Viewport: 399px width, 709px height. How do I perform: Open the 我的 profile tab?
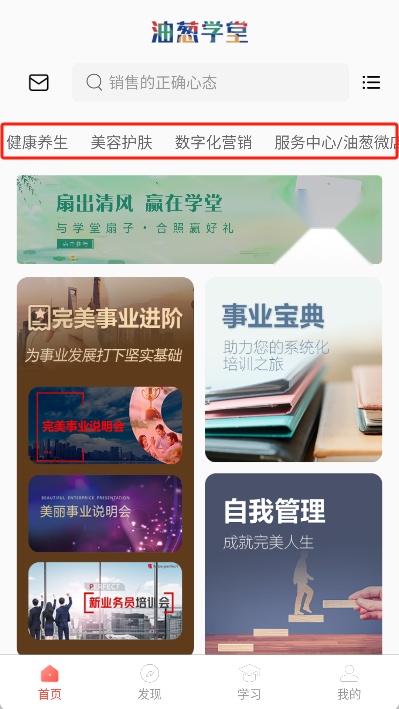point(349,682)
